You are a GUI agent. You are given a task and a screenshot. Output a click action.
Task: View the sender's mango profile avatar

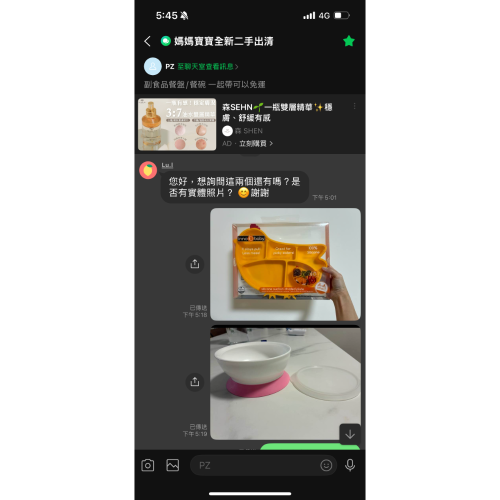click(148, 170)
